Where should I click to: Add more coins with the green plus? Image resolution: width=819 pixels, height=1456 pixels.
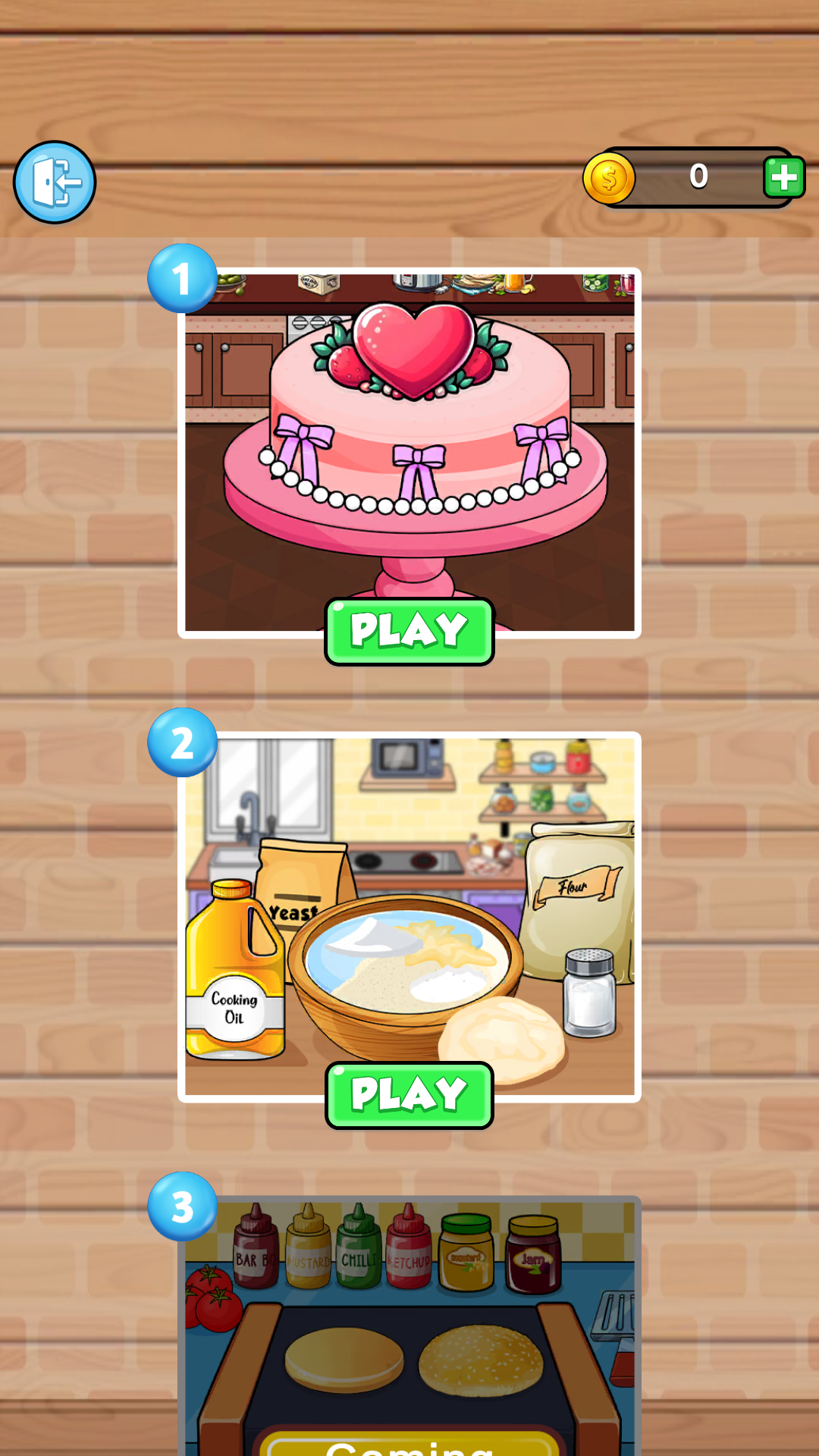coord(783,177)
